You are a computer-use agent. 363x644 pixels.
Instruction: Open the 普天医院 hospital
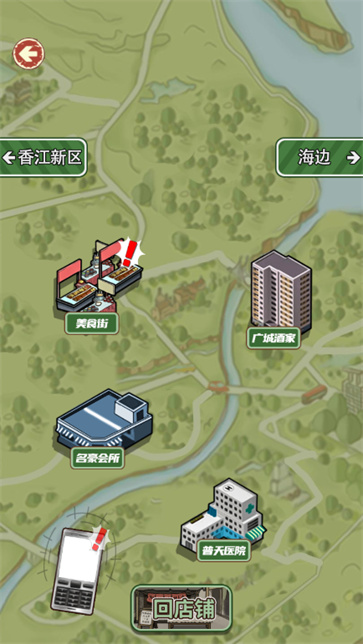pyautogui.click(x=223, y=520)
